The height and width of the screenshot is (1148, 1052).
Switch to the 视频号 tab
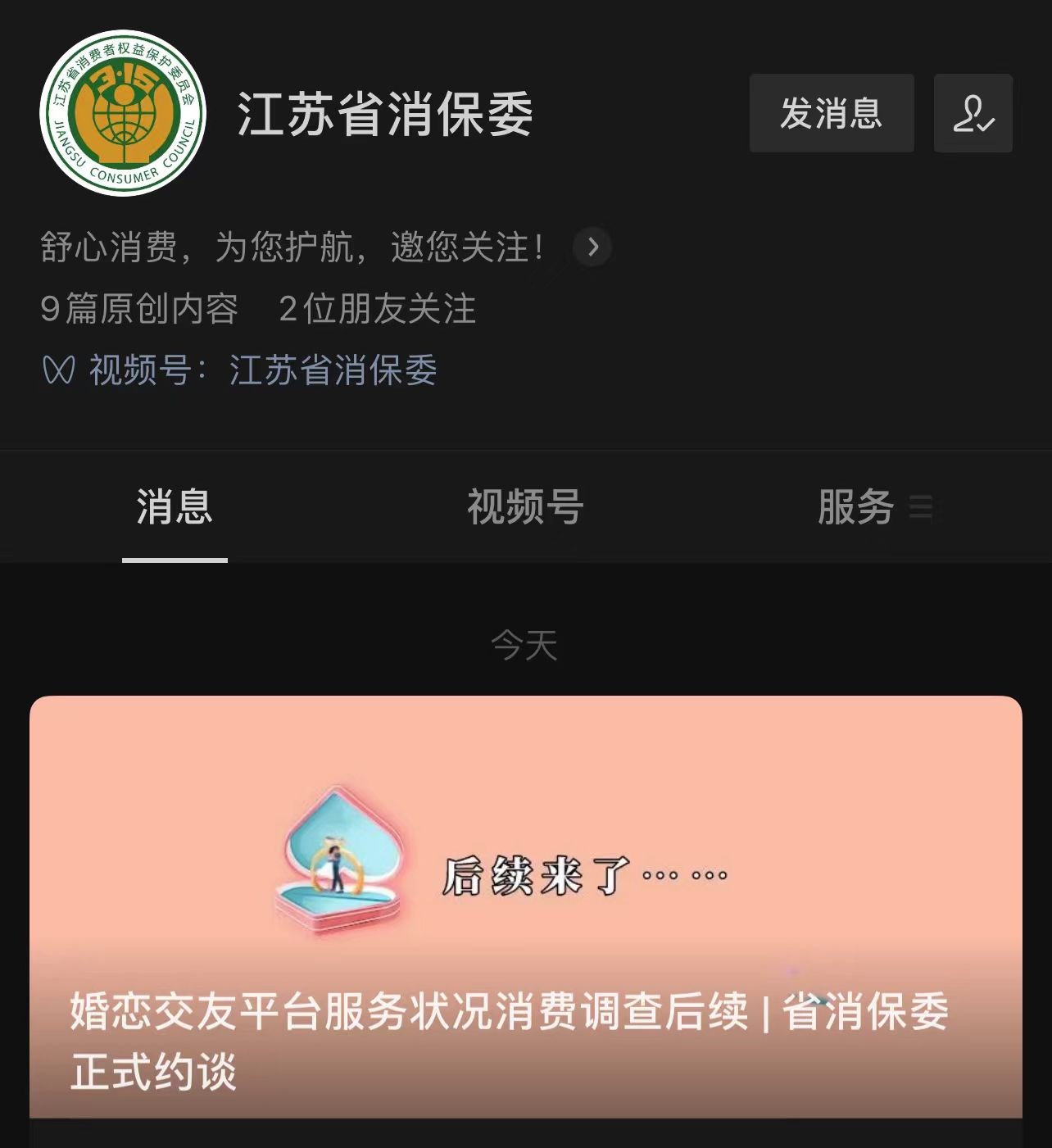pos(525,507)
